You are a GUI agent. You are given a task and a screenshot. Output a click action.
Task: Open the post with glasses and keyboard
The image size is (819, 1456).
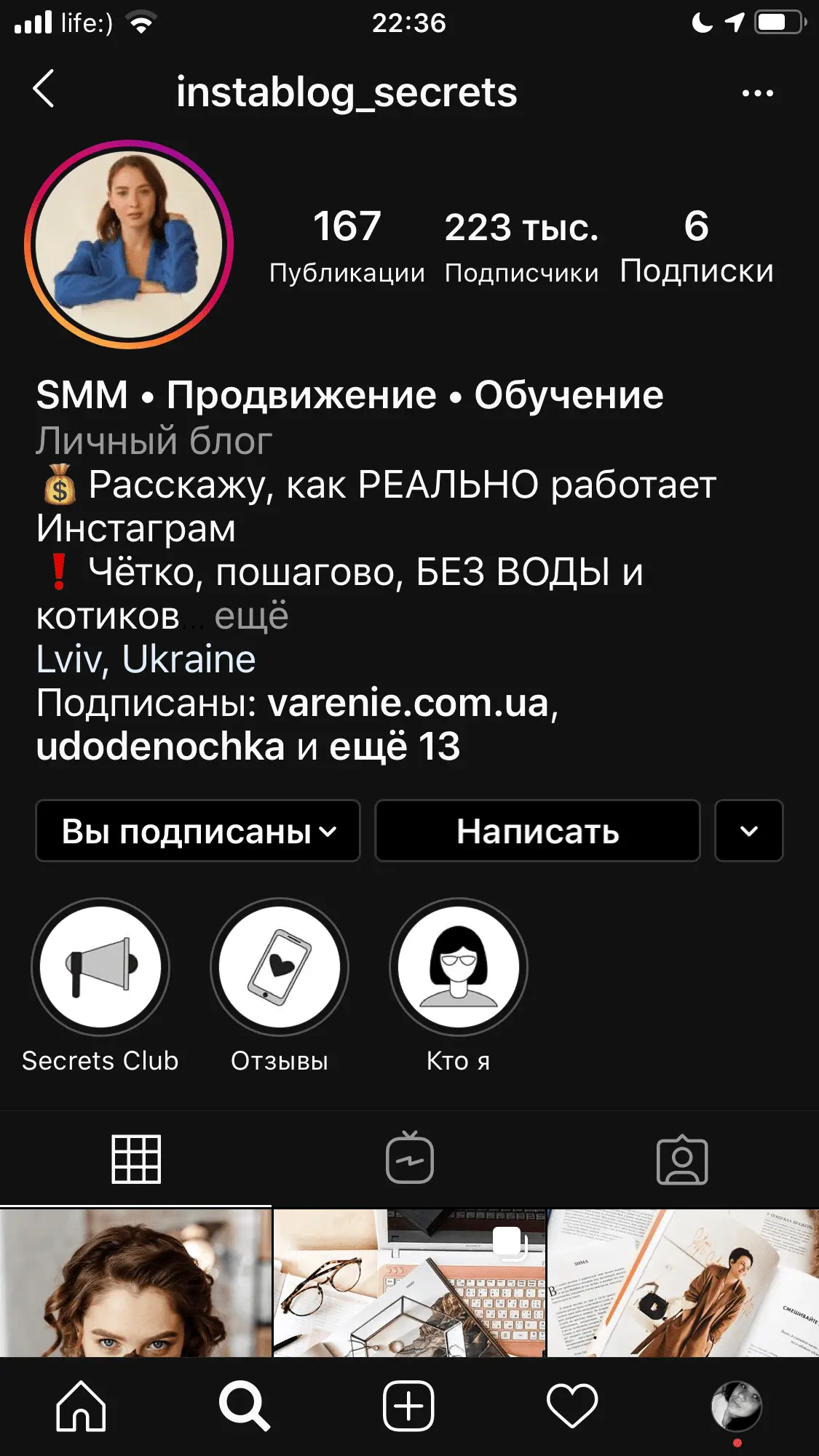pos(409,1284)
